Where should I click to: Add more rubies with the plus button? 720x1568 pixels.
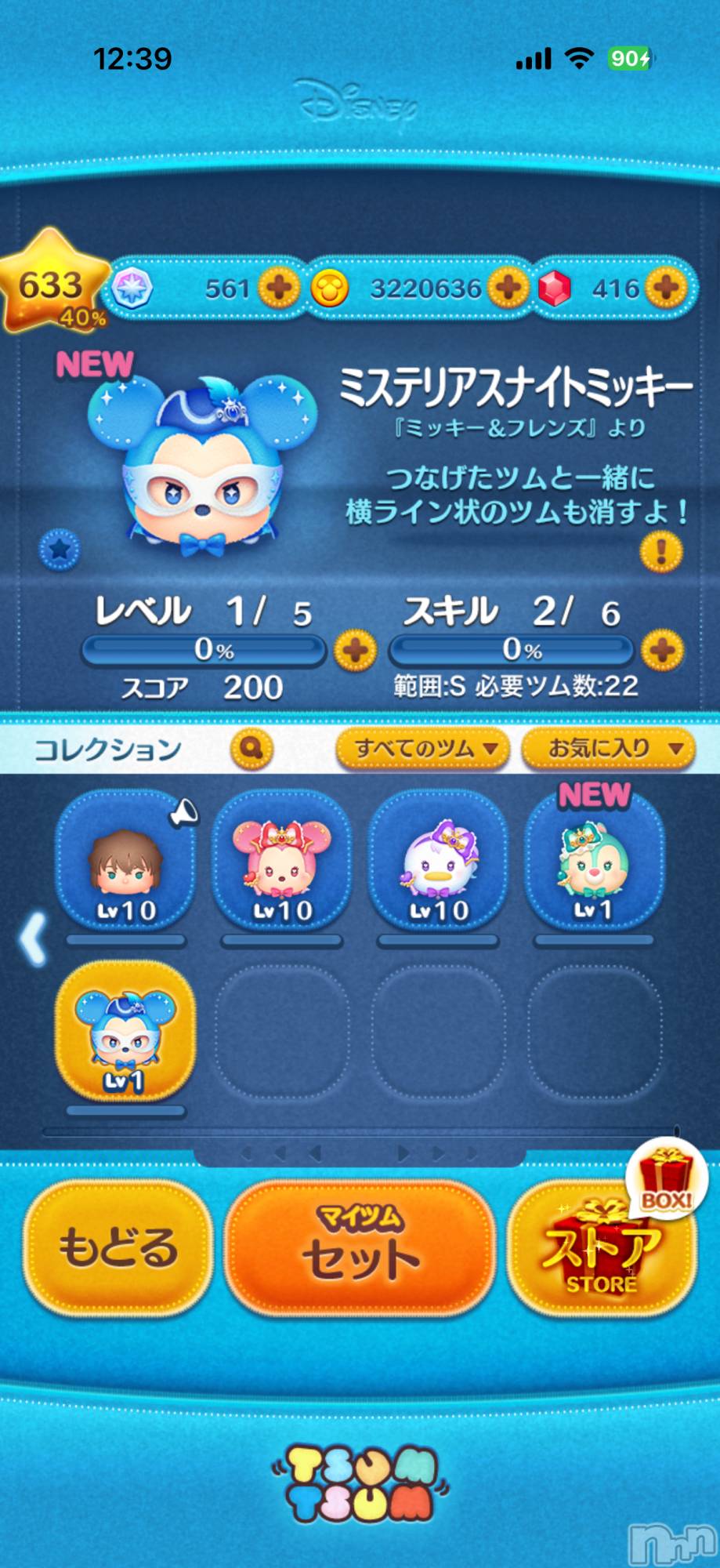point(668,288)
